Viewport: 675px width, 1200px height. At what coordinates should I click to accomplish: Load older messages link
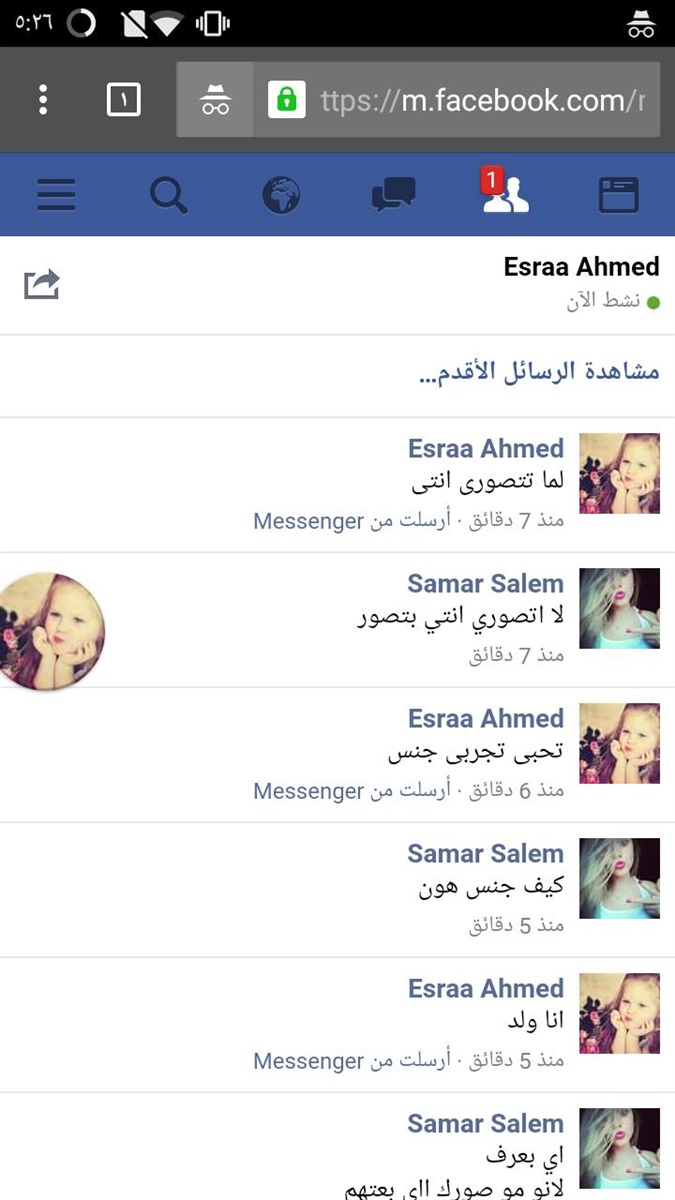538,373
